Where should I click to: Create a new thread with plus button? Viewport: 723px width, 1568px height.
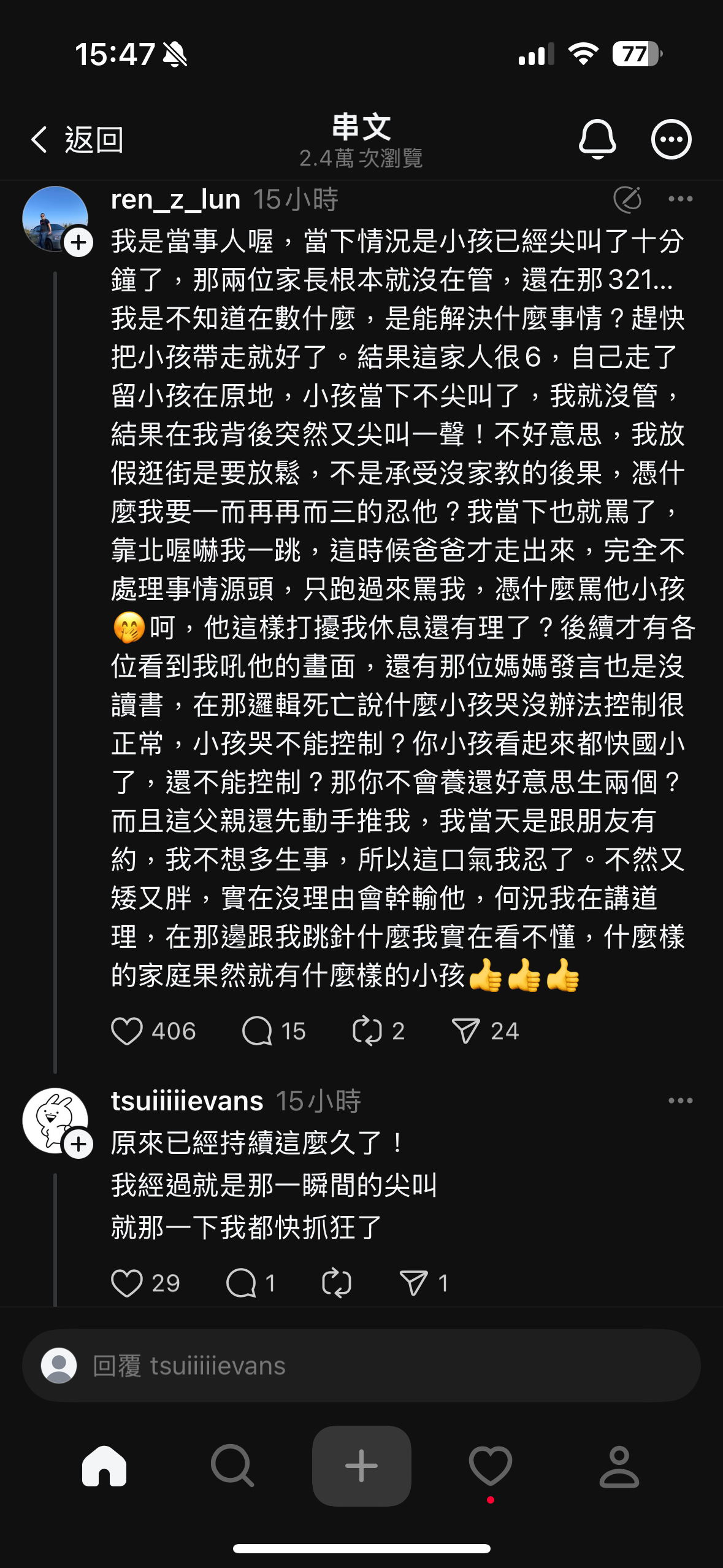pyautogui.click(x=361, y=1466)
